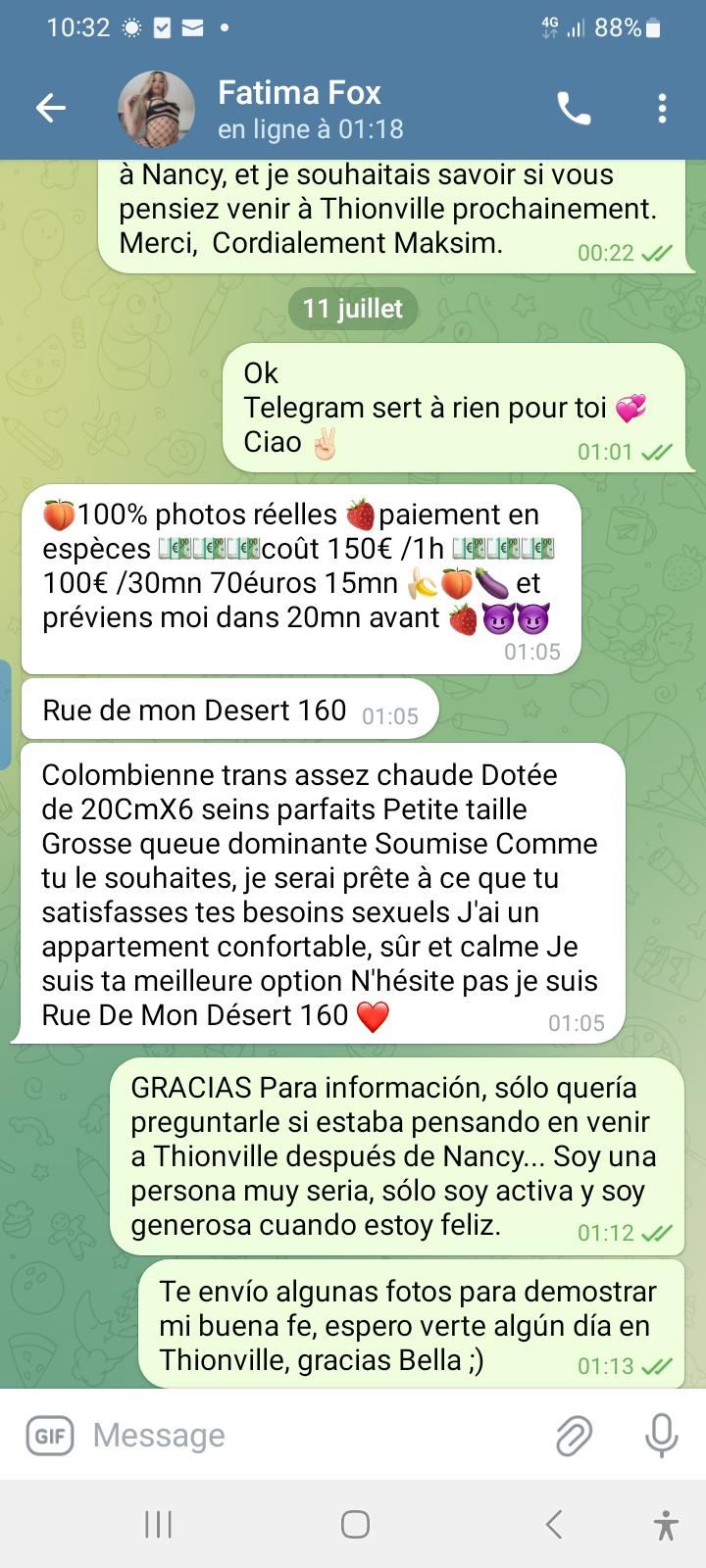Viewport: 706px width, 1568px height.
Task: Open Fatima Fox's profile picture
Action: [155, 109]
